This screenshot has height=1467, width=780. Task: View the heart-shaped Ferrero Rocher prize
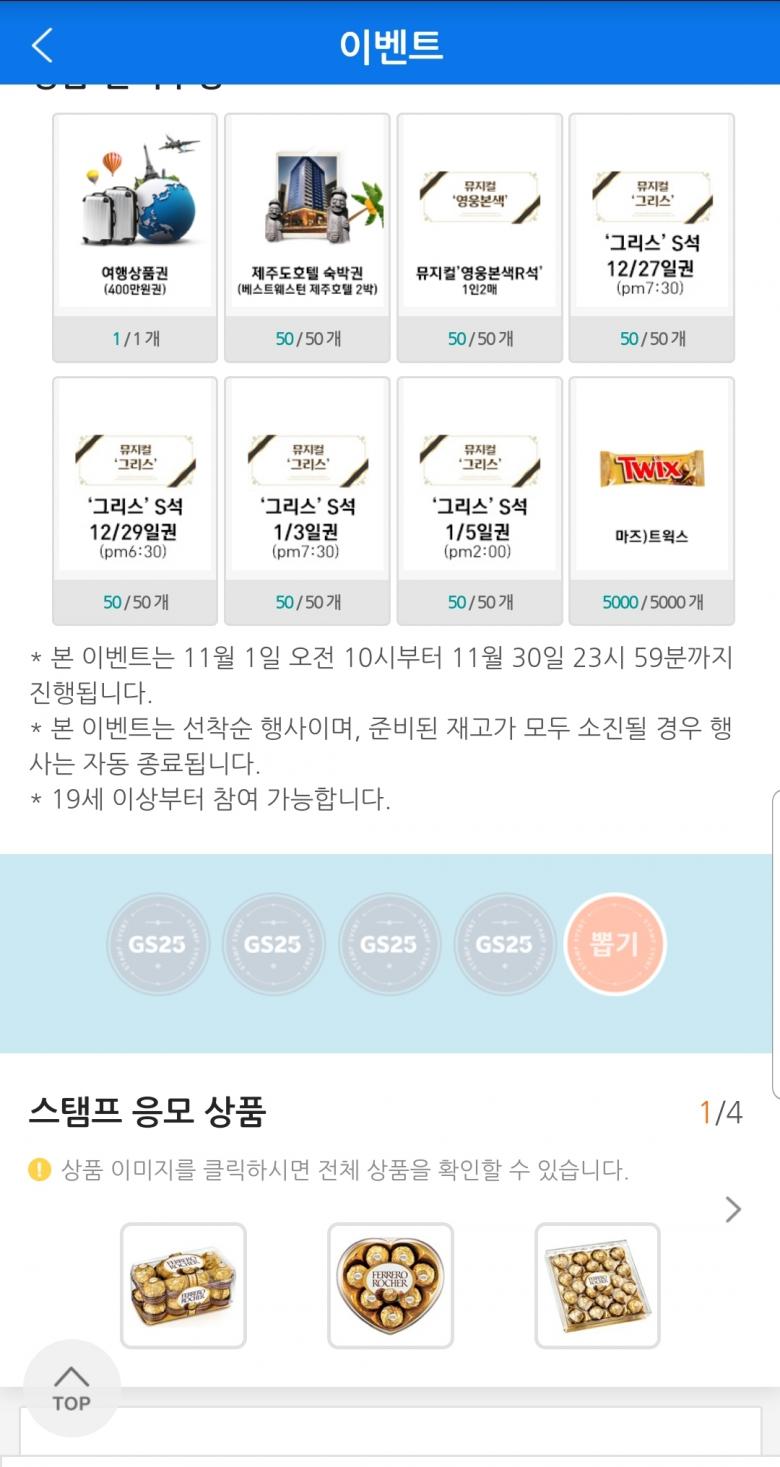click(390, 1285)
